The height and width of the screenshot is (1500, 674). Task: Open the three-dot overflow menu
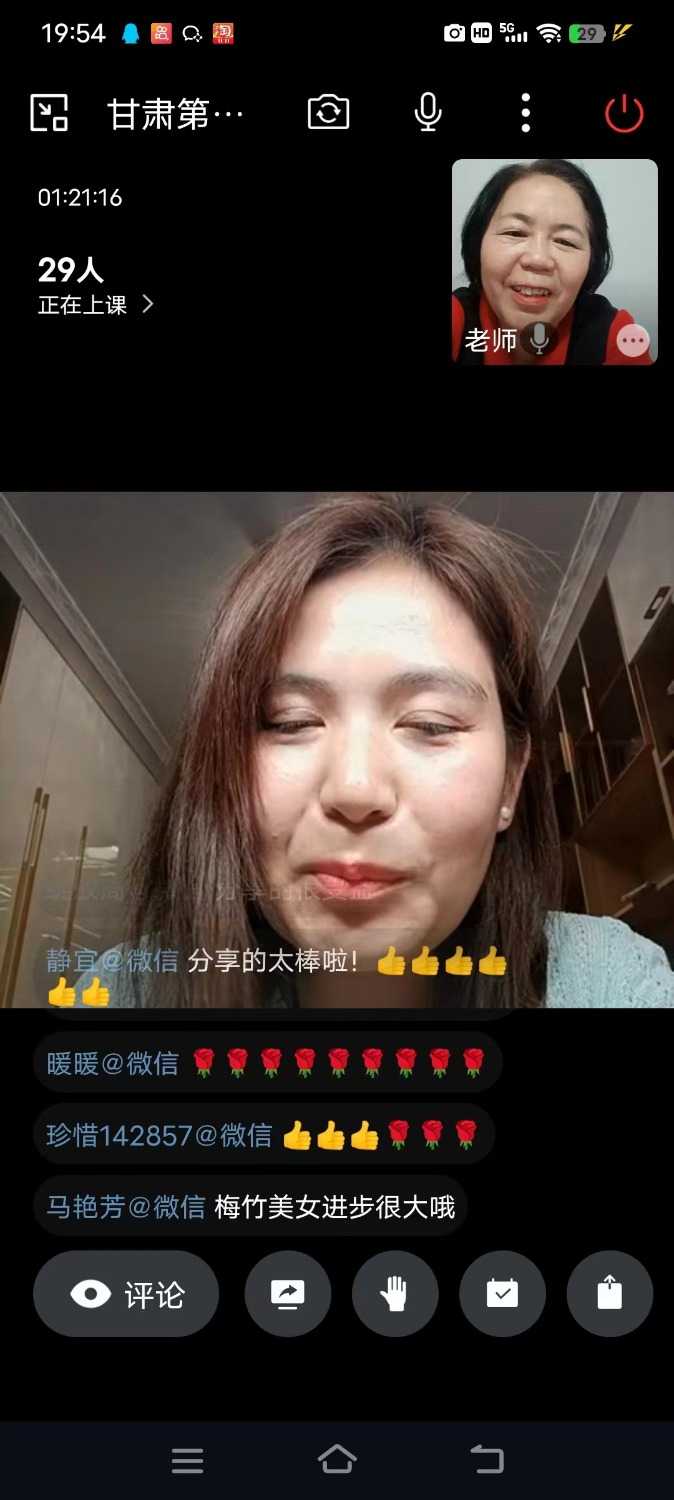(526, 113)
